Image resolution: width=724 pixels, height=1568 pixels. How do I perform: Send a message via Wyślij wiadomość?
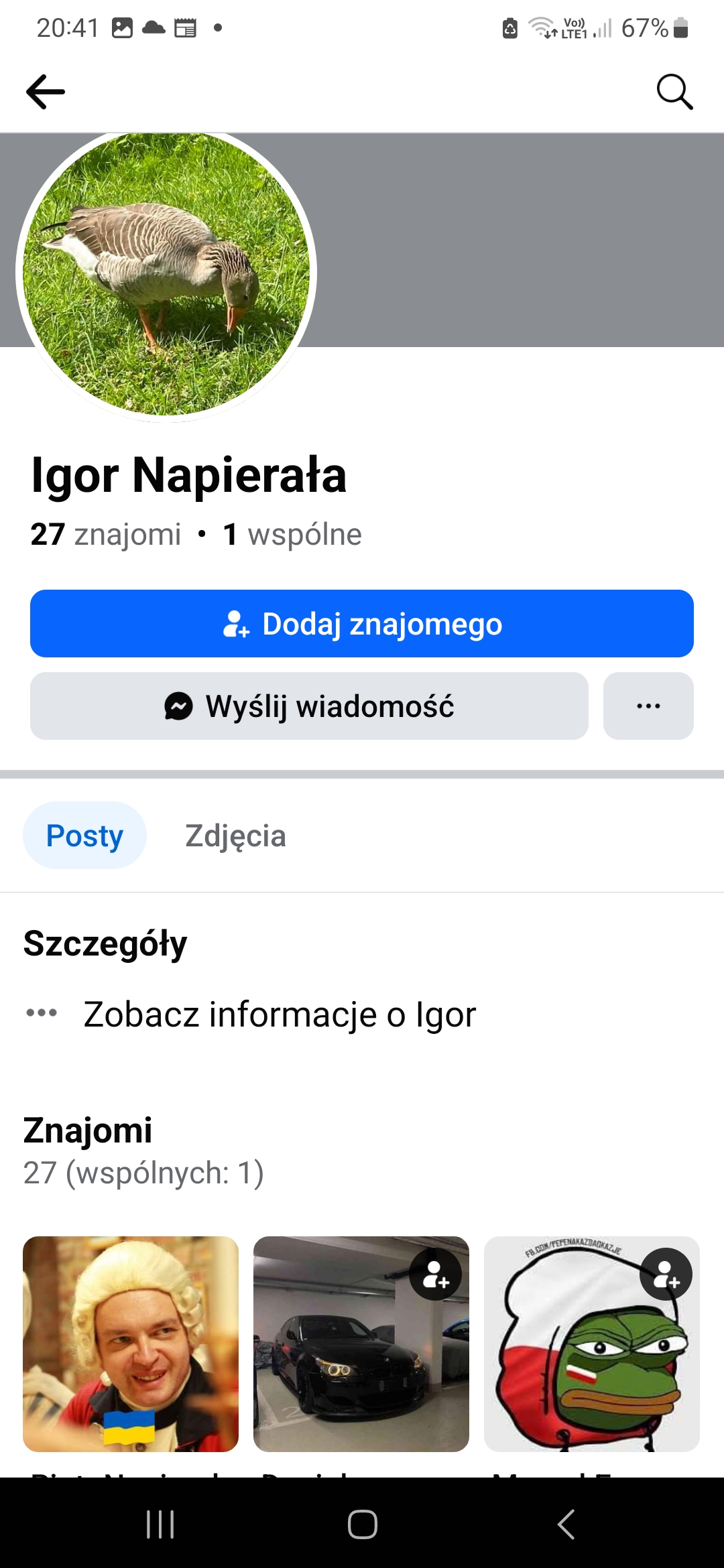point(309,706)
